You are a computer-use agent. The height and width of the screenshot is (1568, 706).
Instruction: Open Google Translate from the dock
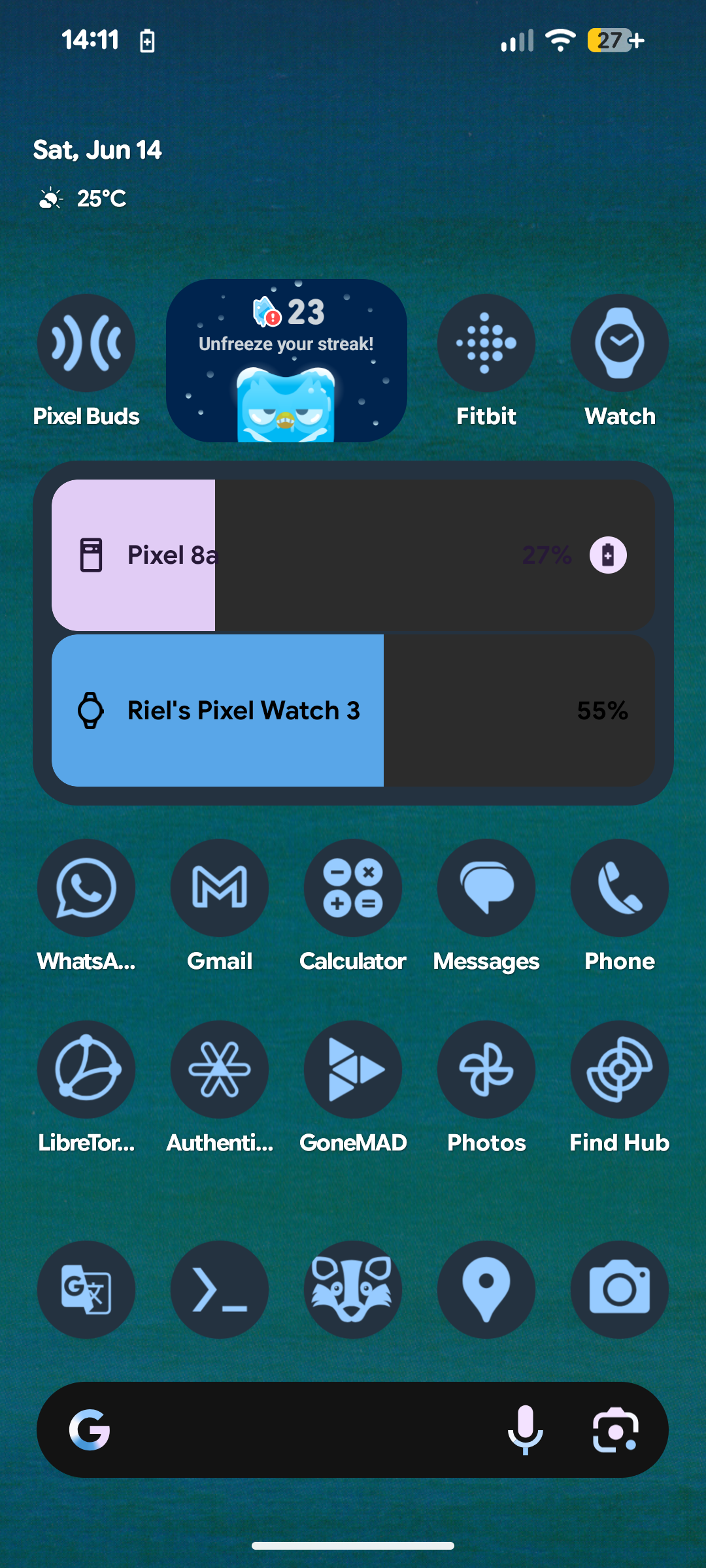(x=86, y=1290)
